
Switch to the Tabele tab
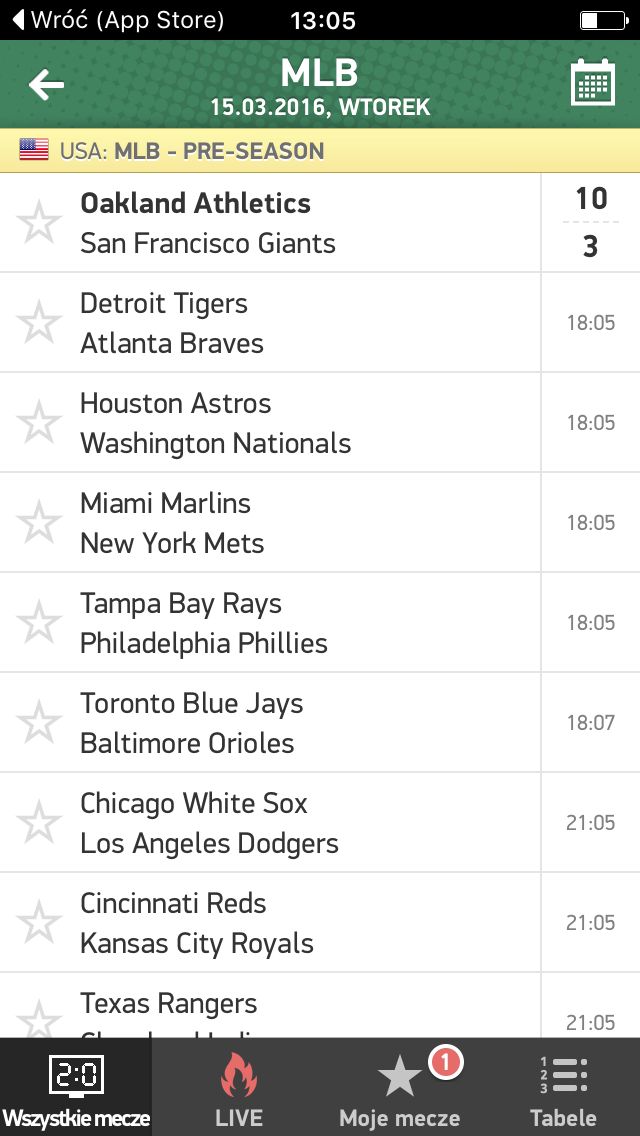[x=563, y=1087]
